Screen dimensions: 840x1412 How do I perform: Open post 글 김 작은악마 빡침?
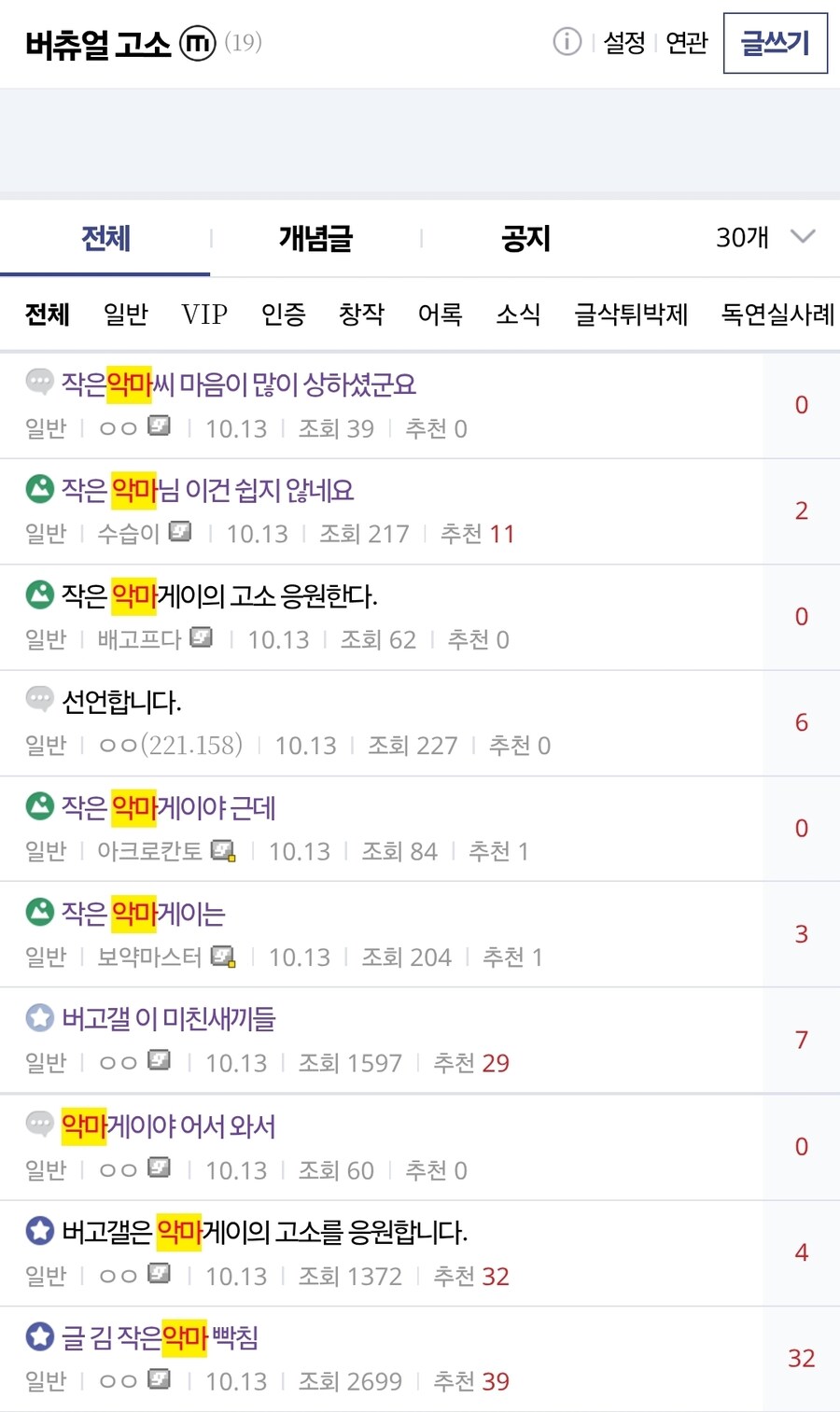pyautogui.click(x=160, y=1338)
